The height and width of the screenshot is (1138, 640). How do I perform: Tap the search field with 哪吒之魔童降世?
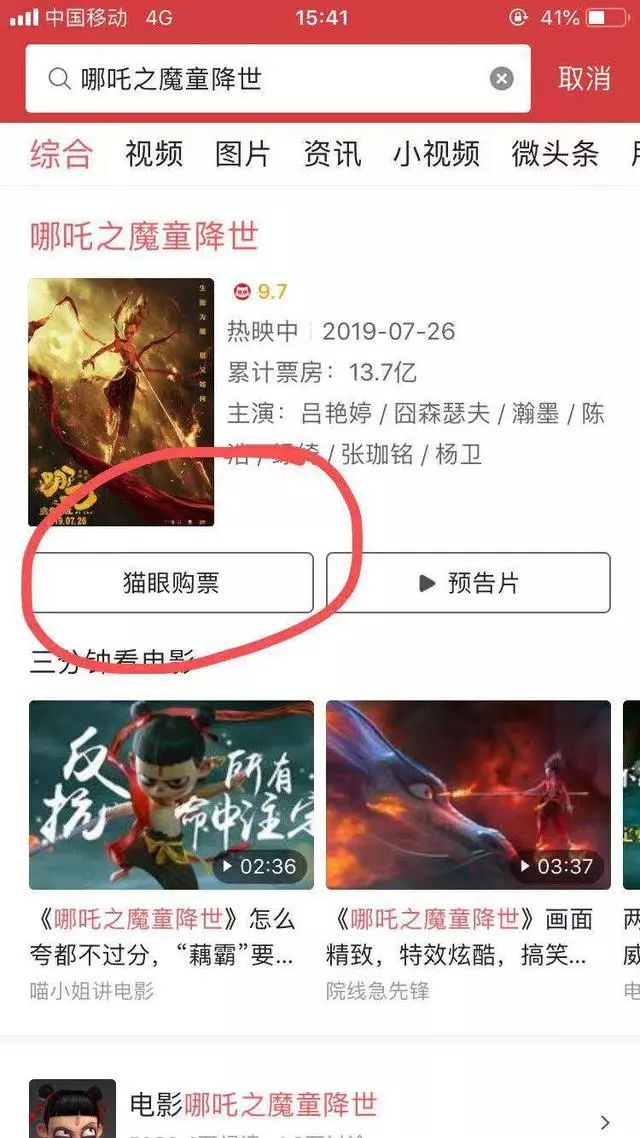(270, 79)
